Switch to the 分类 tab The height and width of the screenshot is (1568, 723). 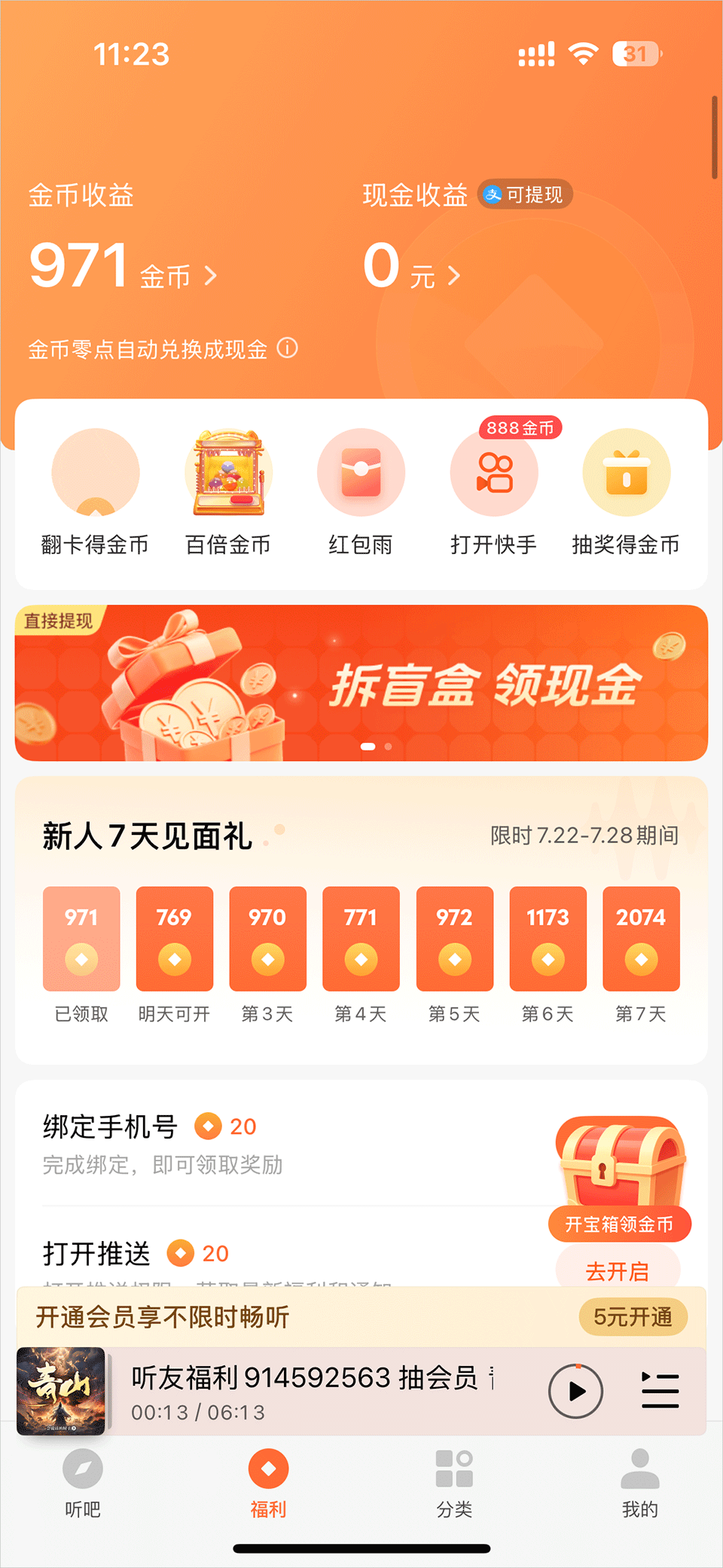(x=454, y=1482)
